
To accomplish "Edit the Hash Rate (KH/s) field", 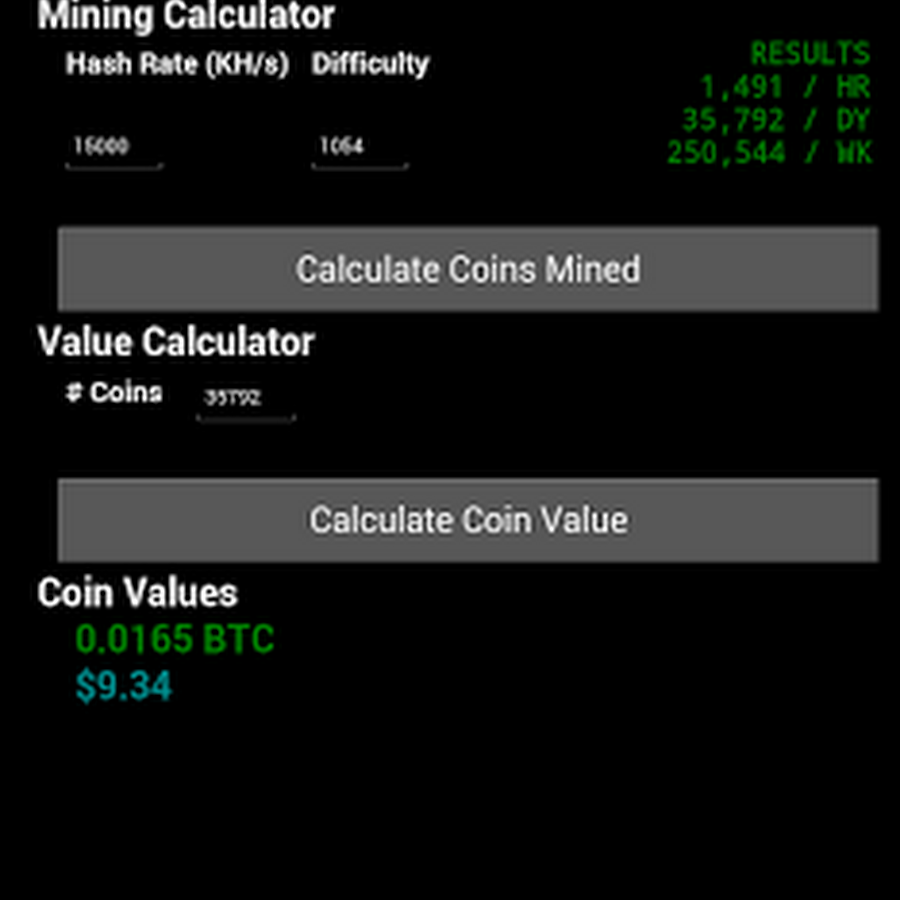I will 114,147.
